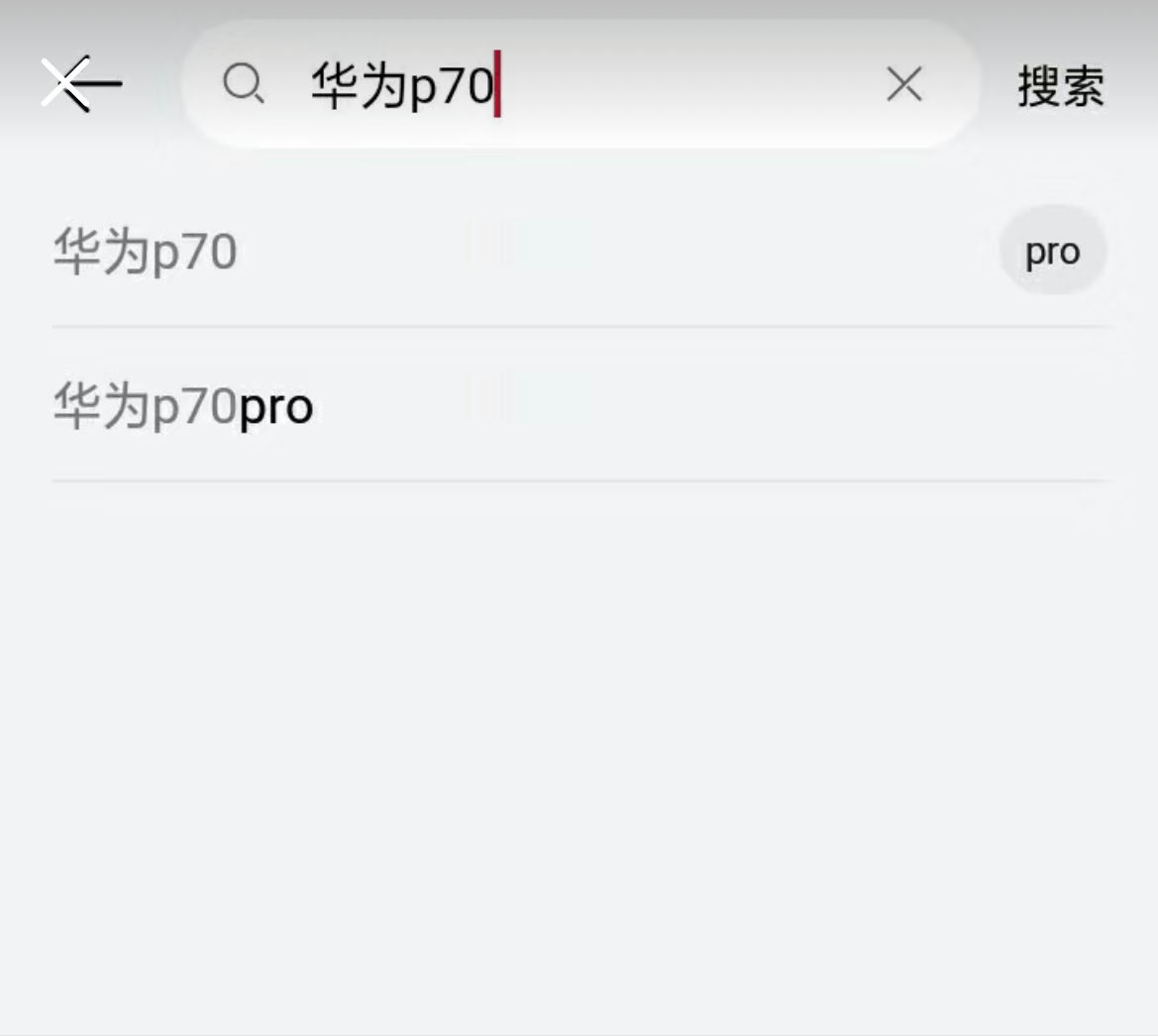Add the pro chip to the query
1158x1036 pixels.
1052,252
